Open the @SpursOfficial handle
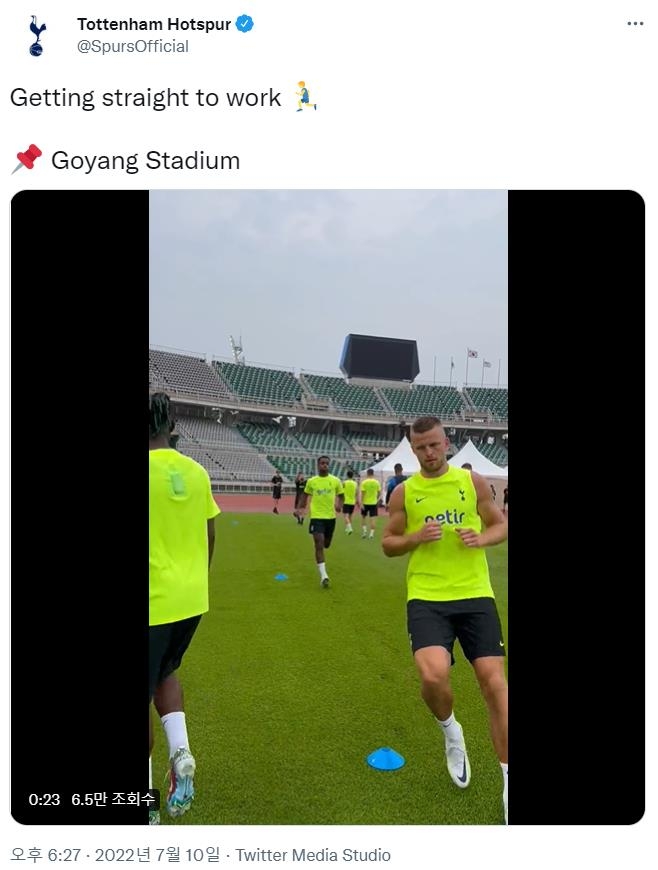This screenshot has width=658, height=870. 133,47
